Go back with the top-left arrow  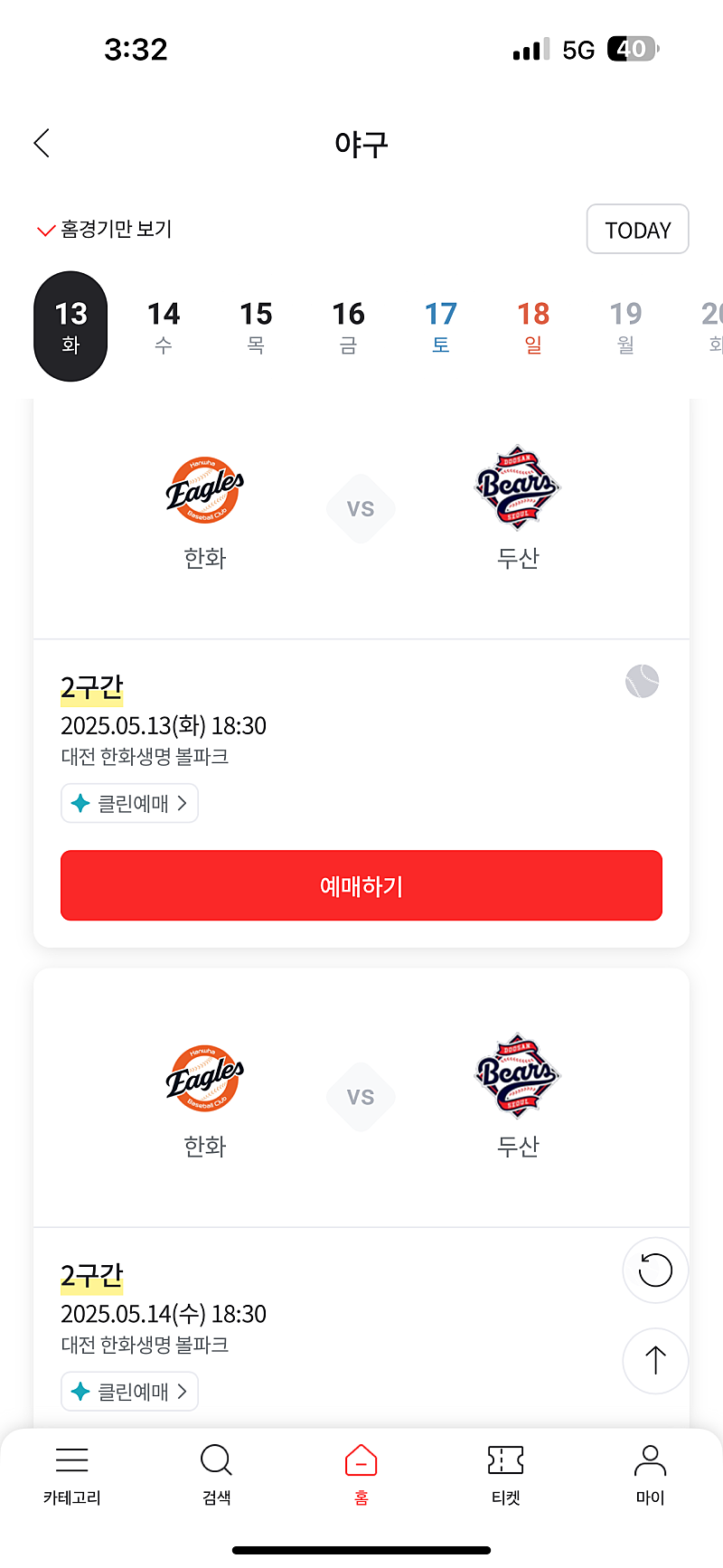pos(42,143)
